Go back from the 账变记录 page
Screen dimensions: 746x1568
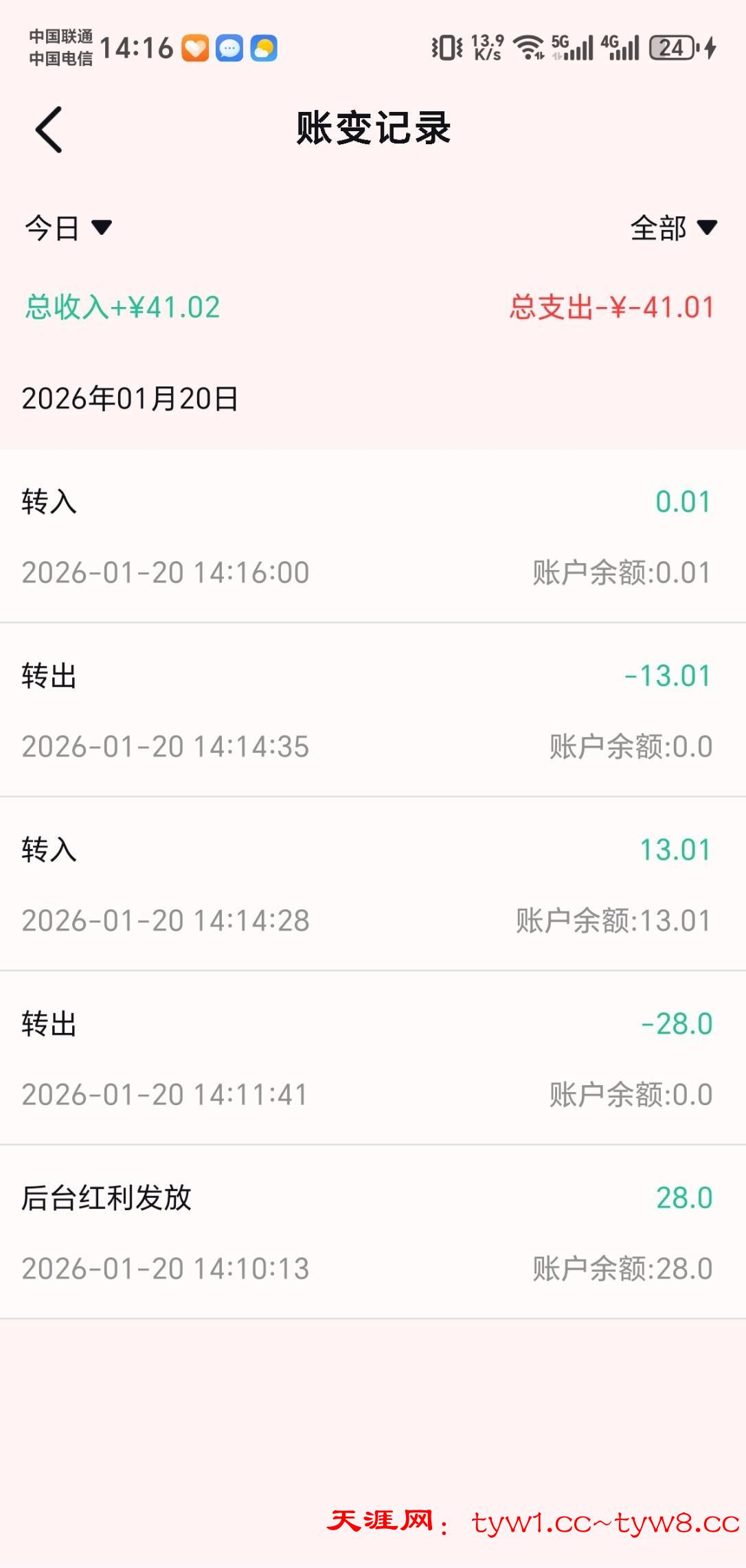point(49,129)
